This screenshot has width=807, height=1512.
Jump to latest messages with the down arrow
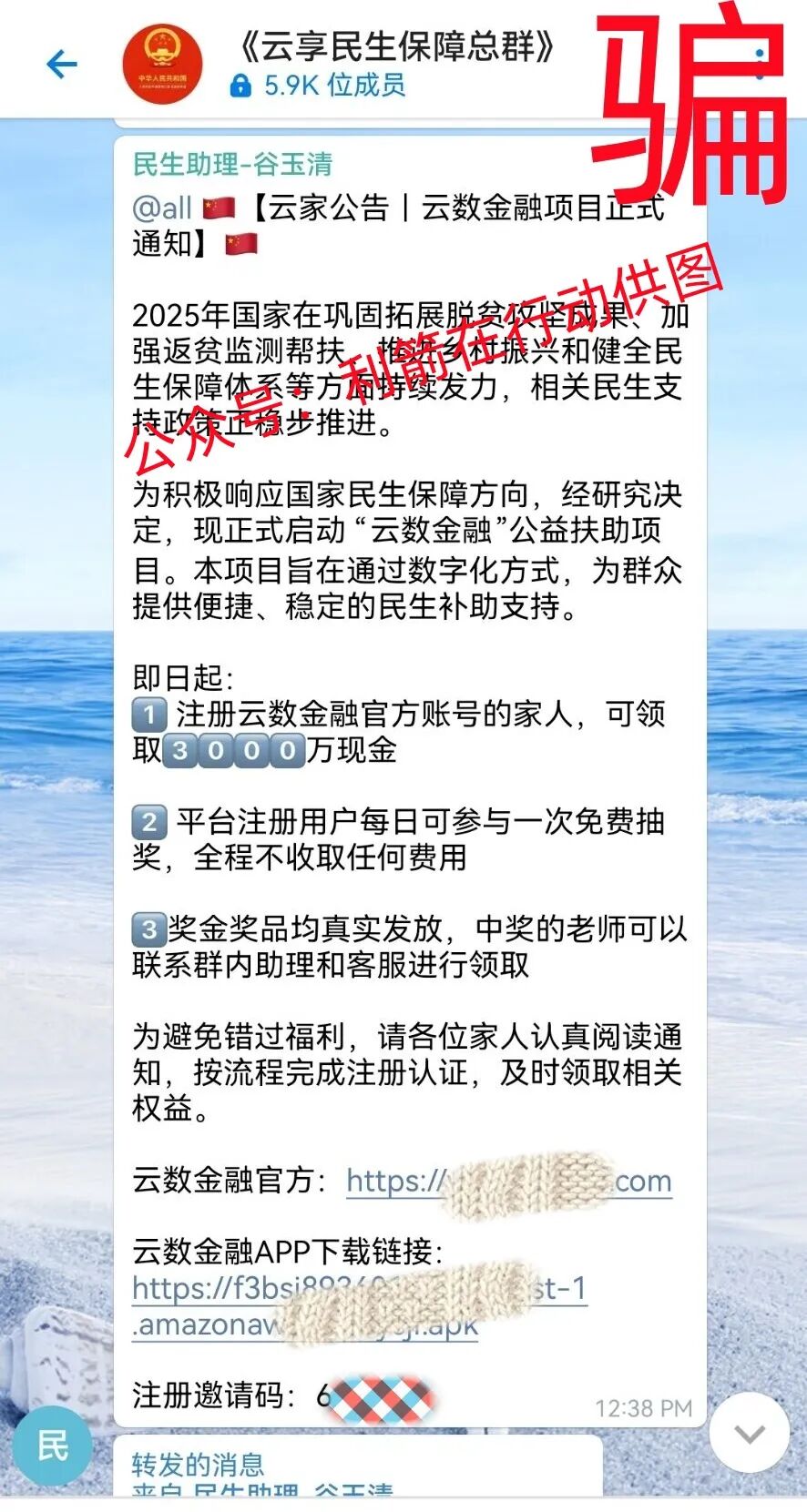point(749,1434)
